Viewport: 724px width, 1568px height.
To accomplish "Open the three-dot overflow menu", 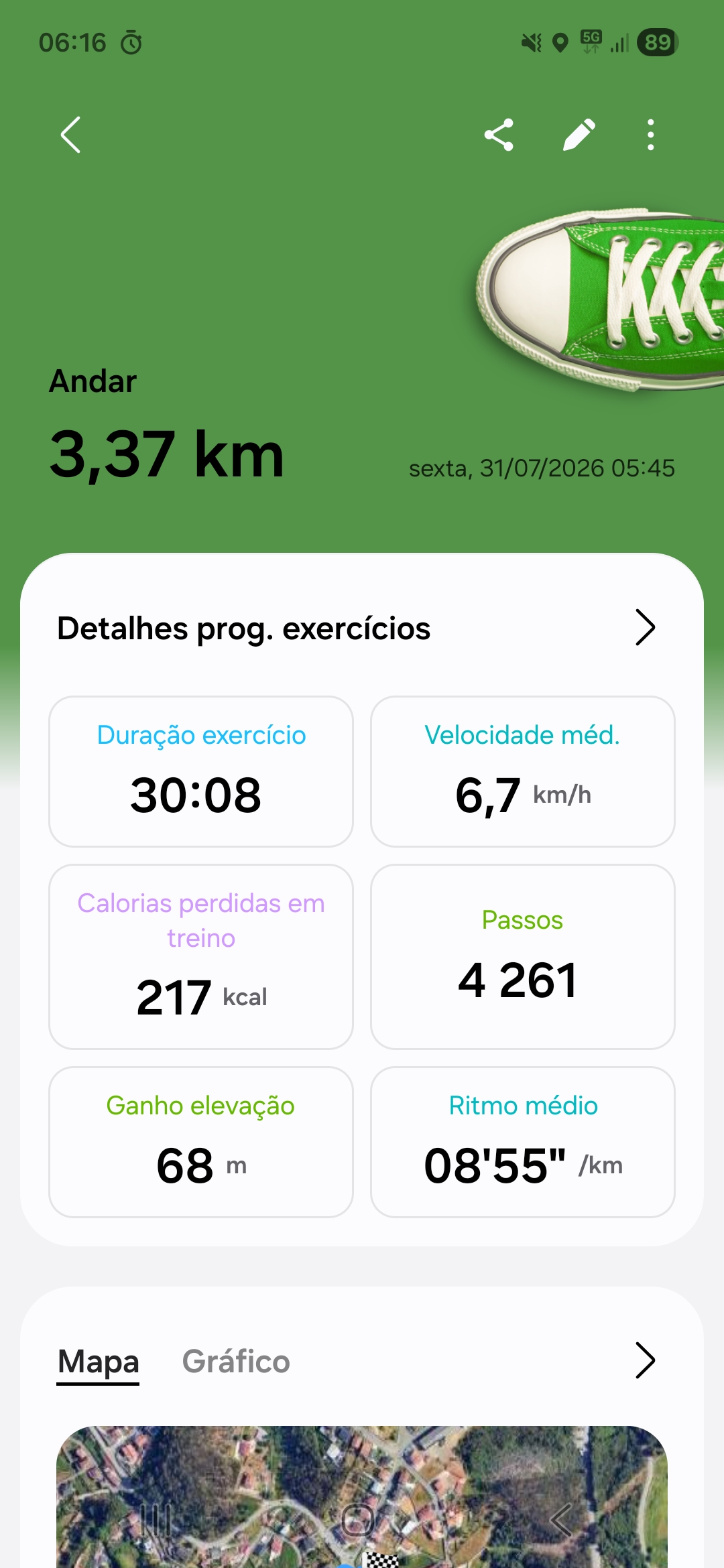I will click(650, 135).
